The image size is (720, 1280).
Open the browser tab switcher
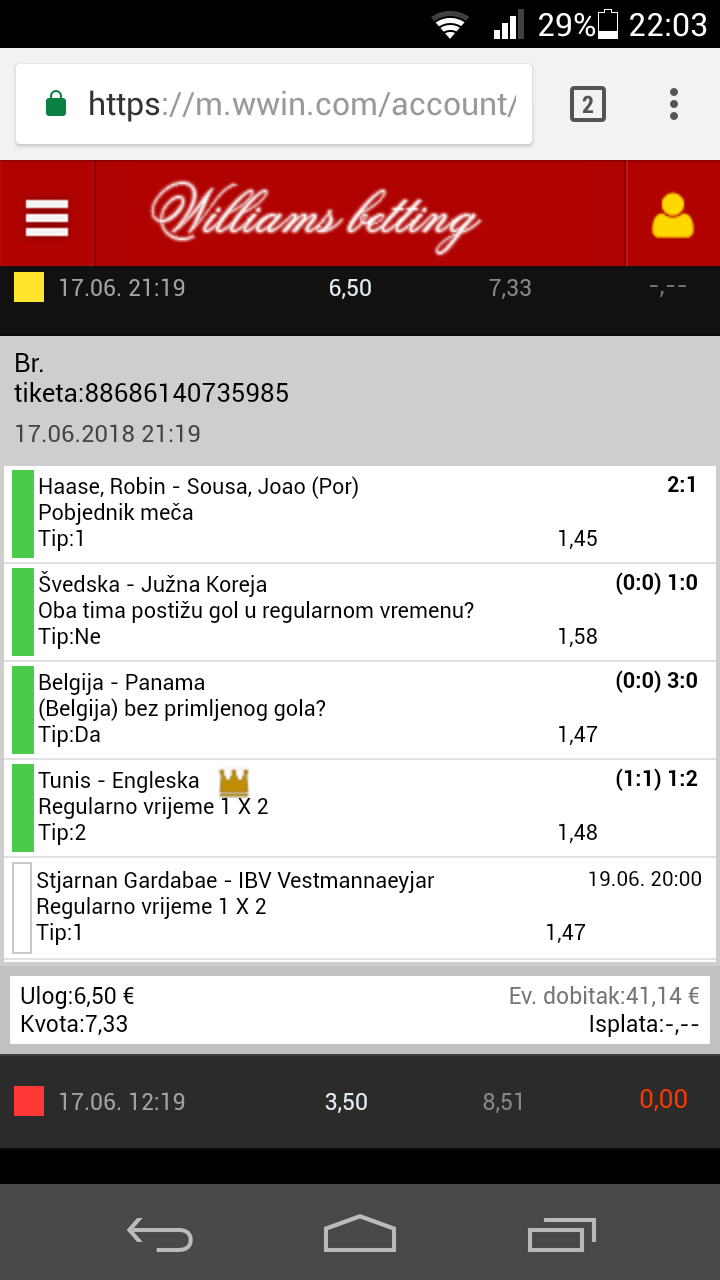point(588,104)
